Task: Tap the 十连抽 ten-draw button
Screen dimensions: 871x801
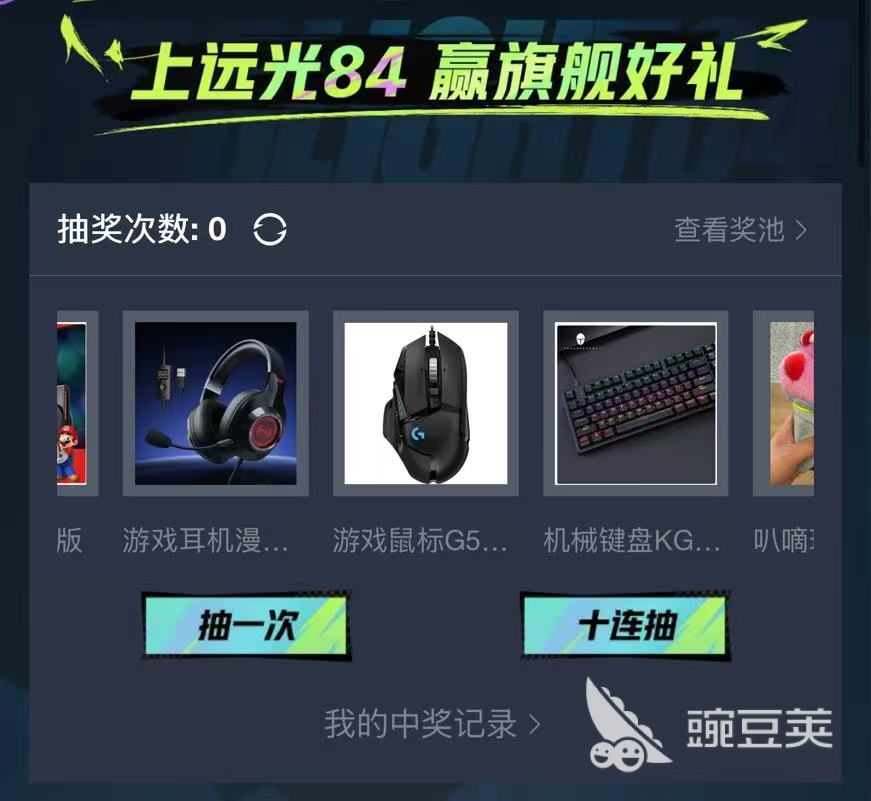Action: coord(626,627)
